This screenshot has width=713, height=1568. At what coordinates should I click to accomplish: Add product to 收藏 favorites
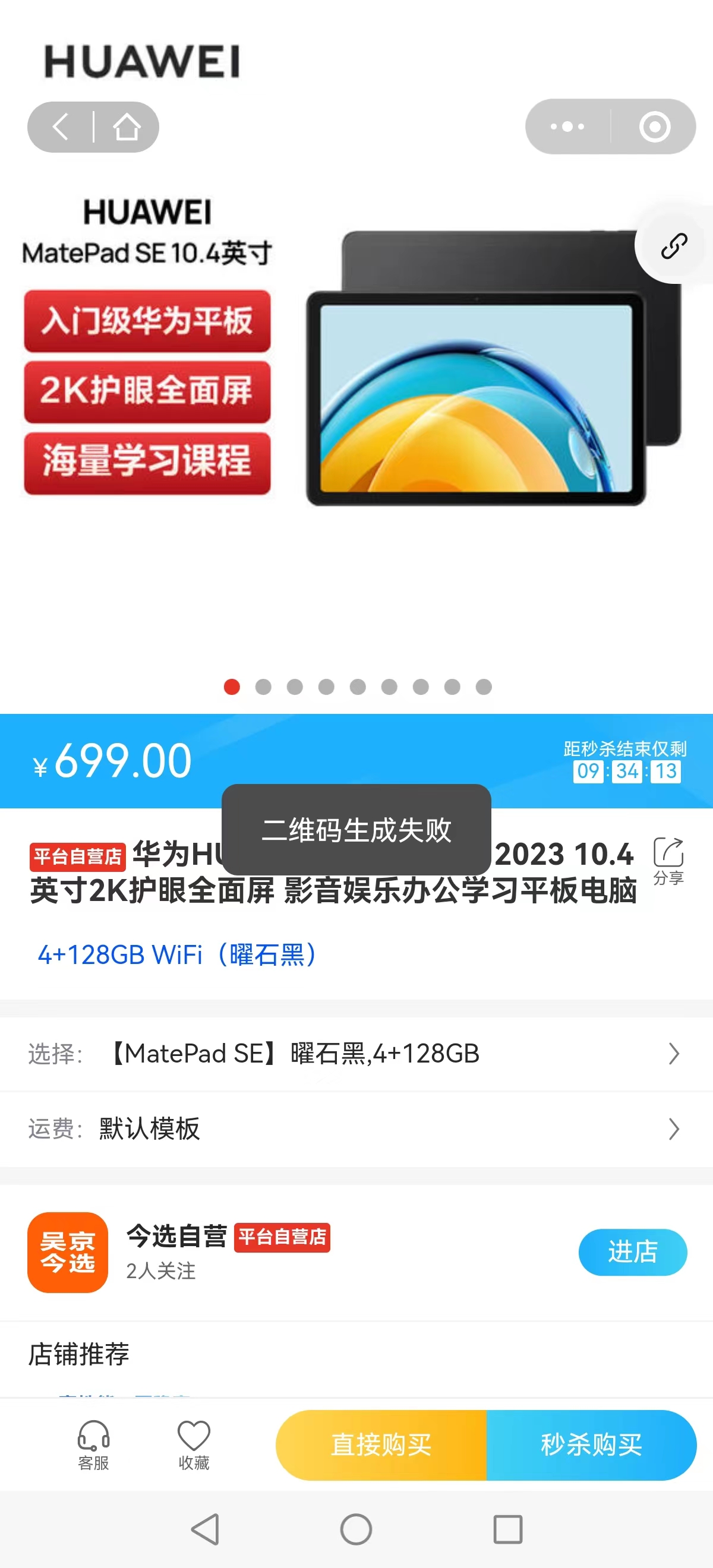194,1444
